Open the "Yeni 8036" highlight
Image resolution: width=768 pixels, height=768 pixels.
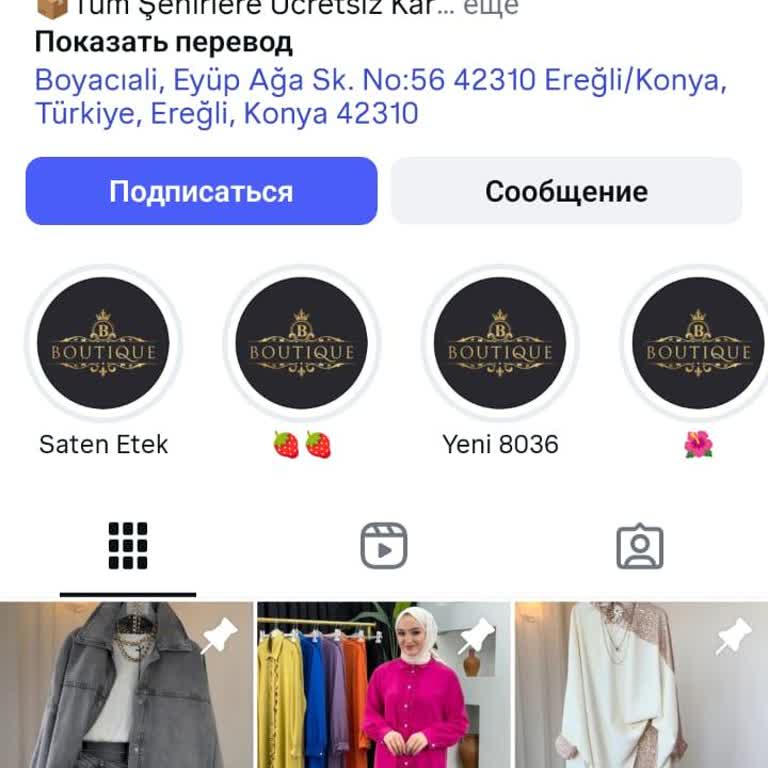(x=500, y=343)
